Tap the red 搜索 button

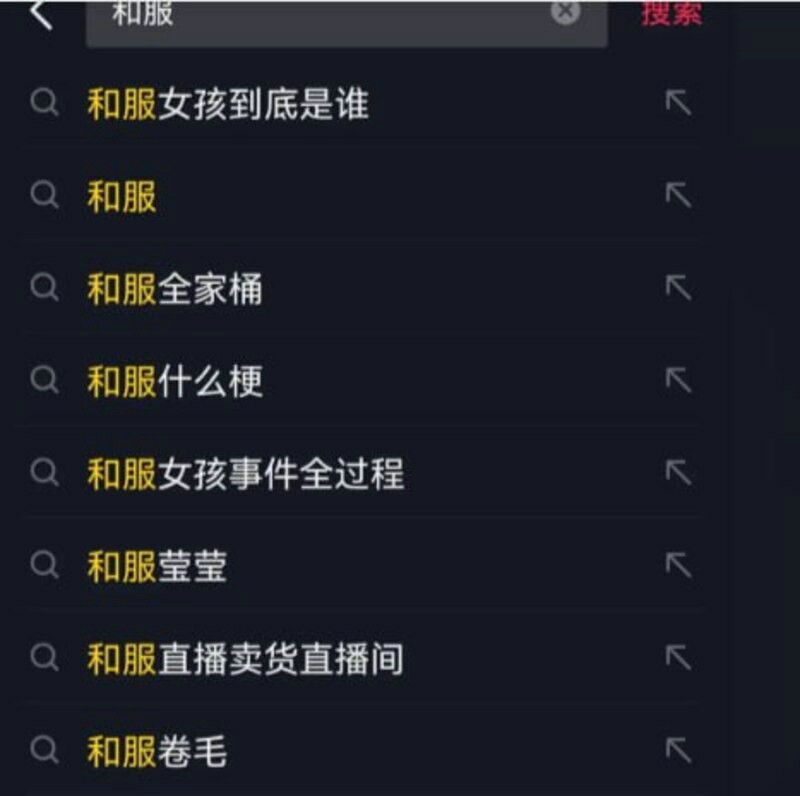pos(671,14)
